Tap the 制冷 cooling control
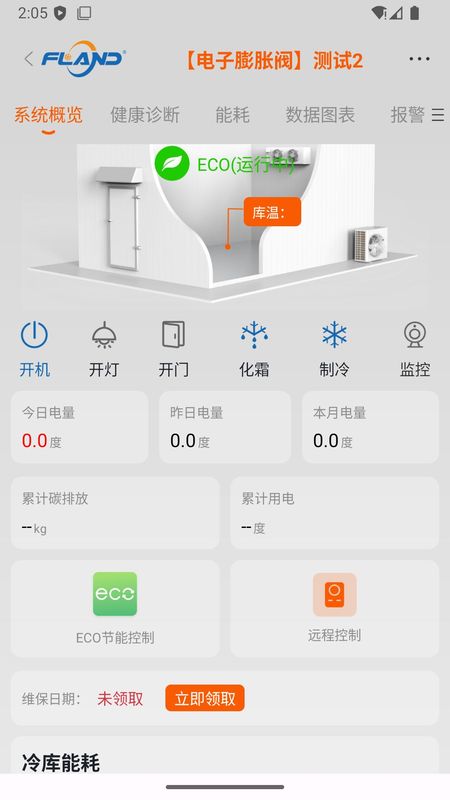The image size is (450, 800). [x=334, y=349]
